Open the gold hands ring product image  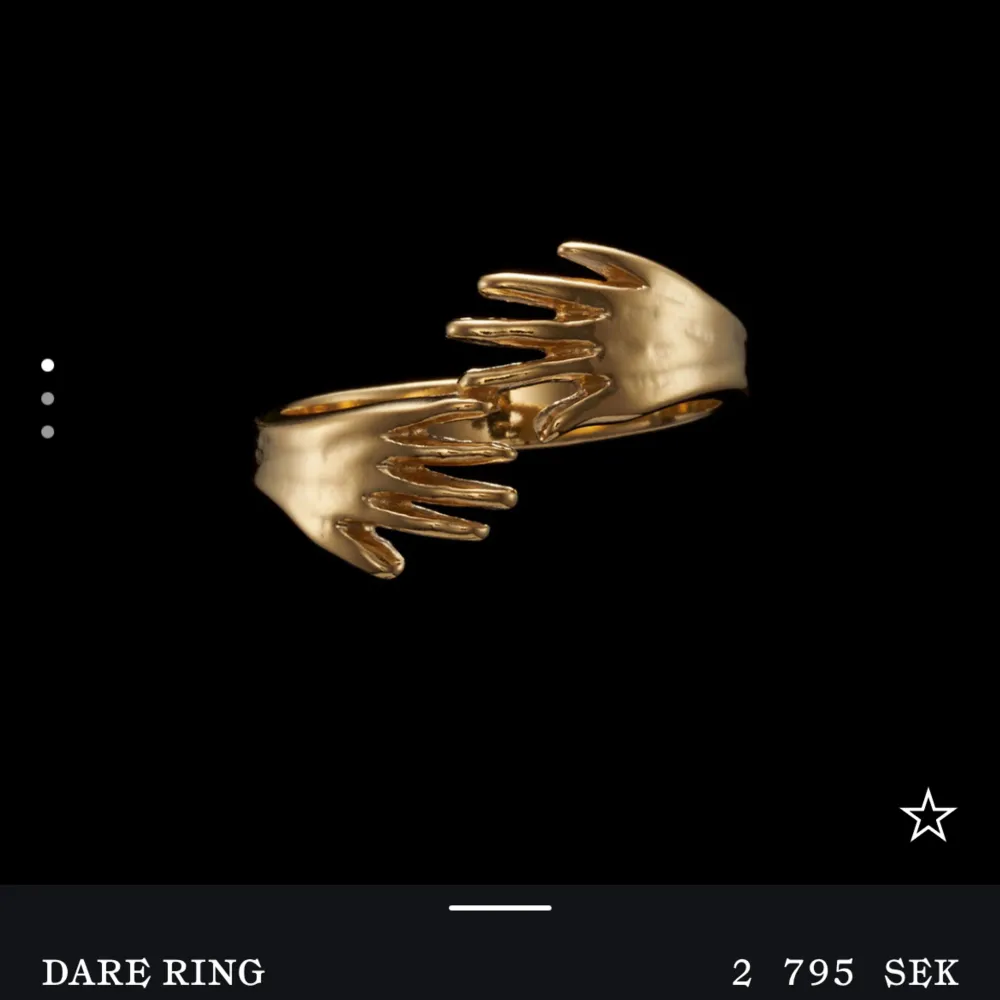[500, 410]
